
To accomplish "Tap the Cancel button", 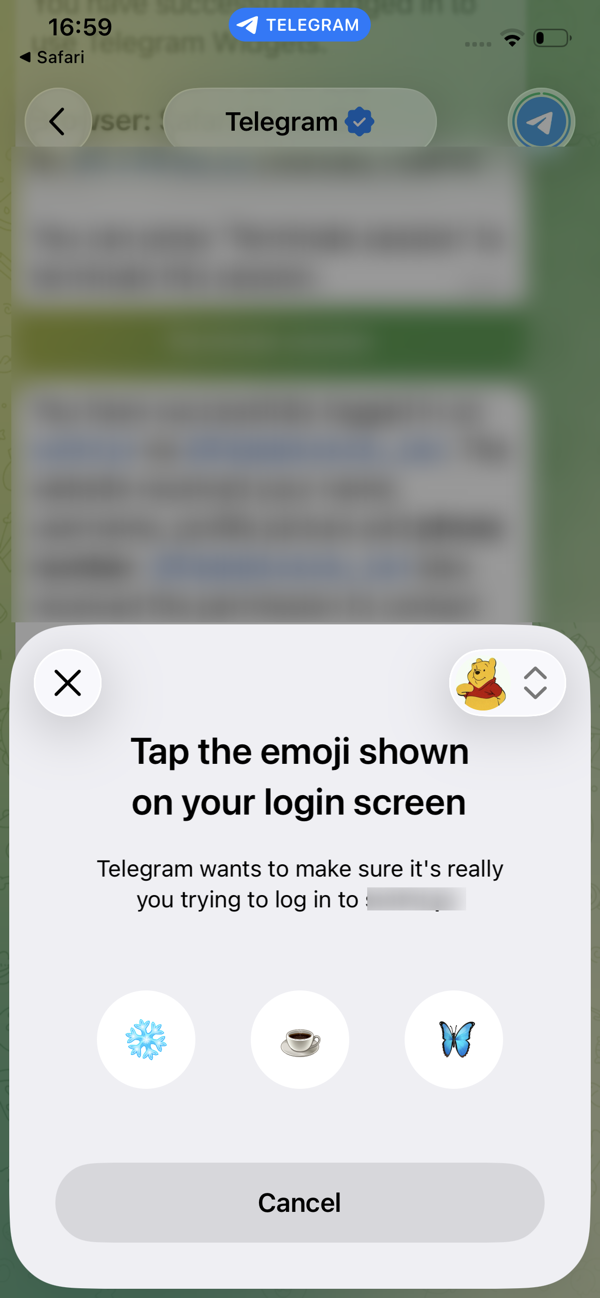I will tap(300, 1203).
